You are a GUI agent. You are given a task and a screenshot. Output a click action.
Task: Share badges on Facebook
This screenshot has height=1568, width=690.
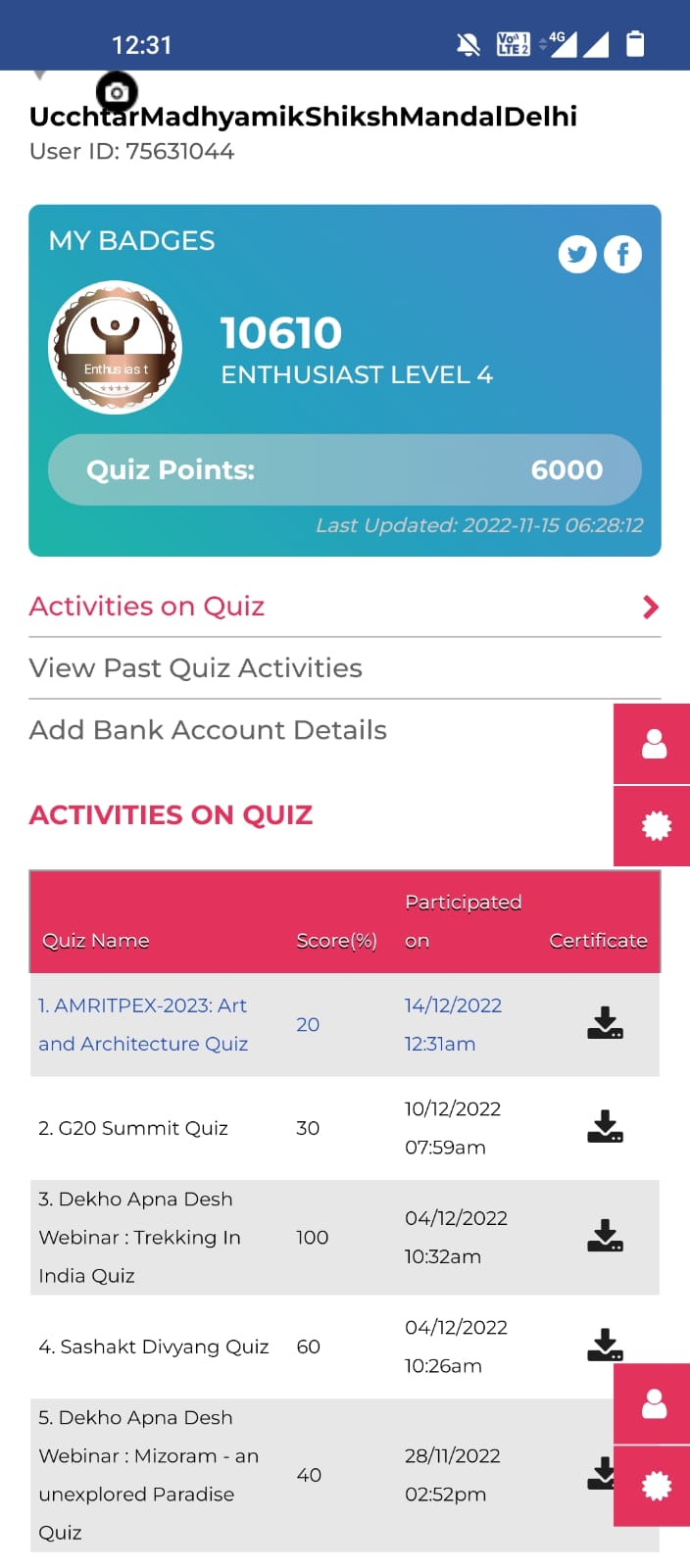pos(622,255)
